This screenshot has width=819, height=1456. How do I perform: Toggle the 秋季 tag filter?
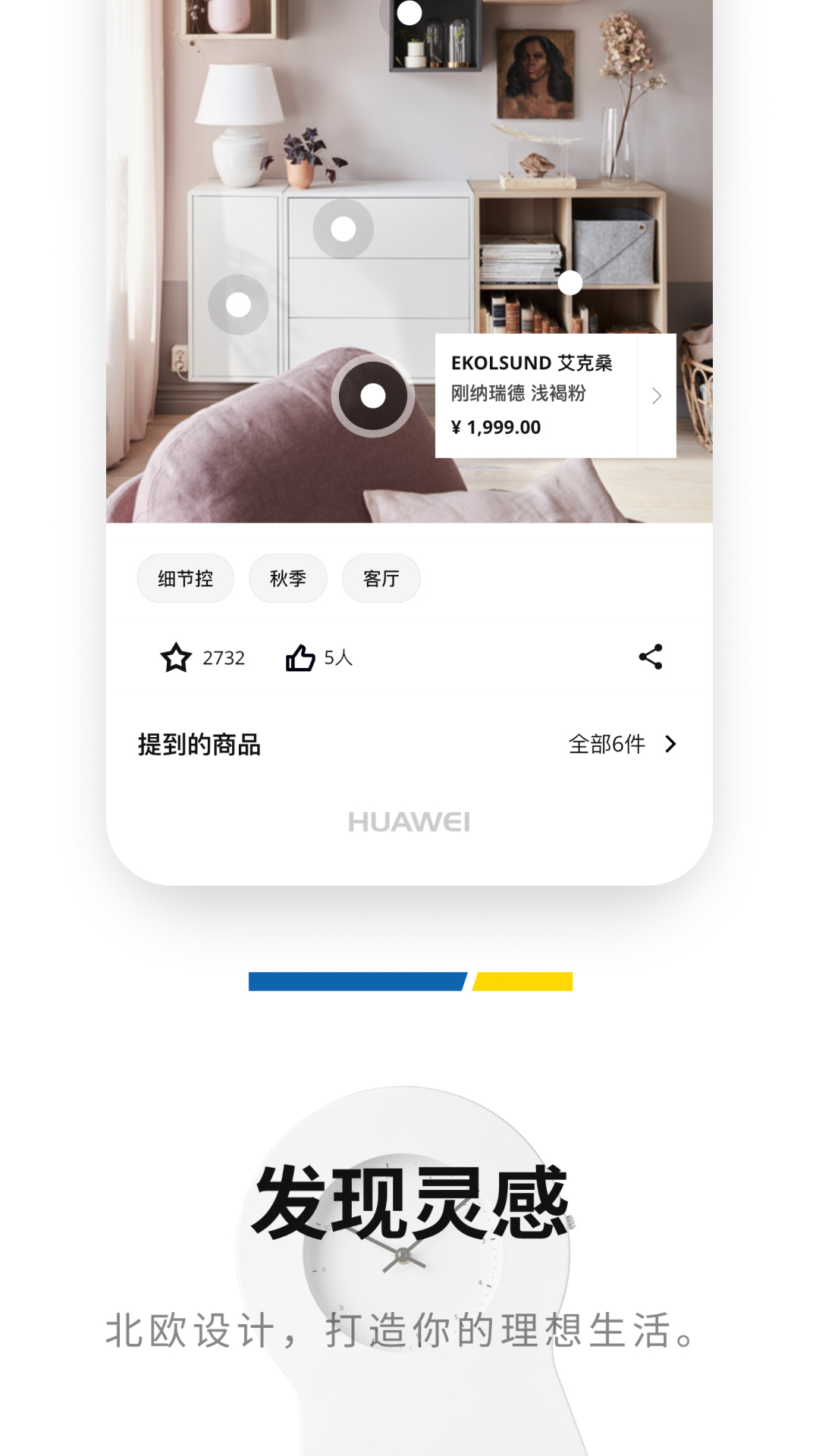point(288,579)
